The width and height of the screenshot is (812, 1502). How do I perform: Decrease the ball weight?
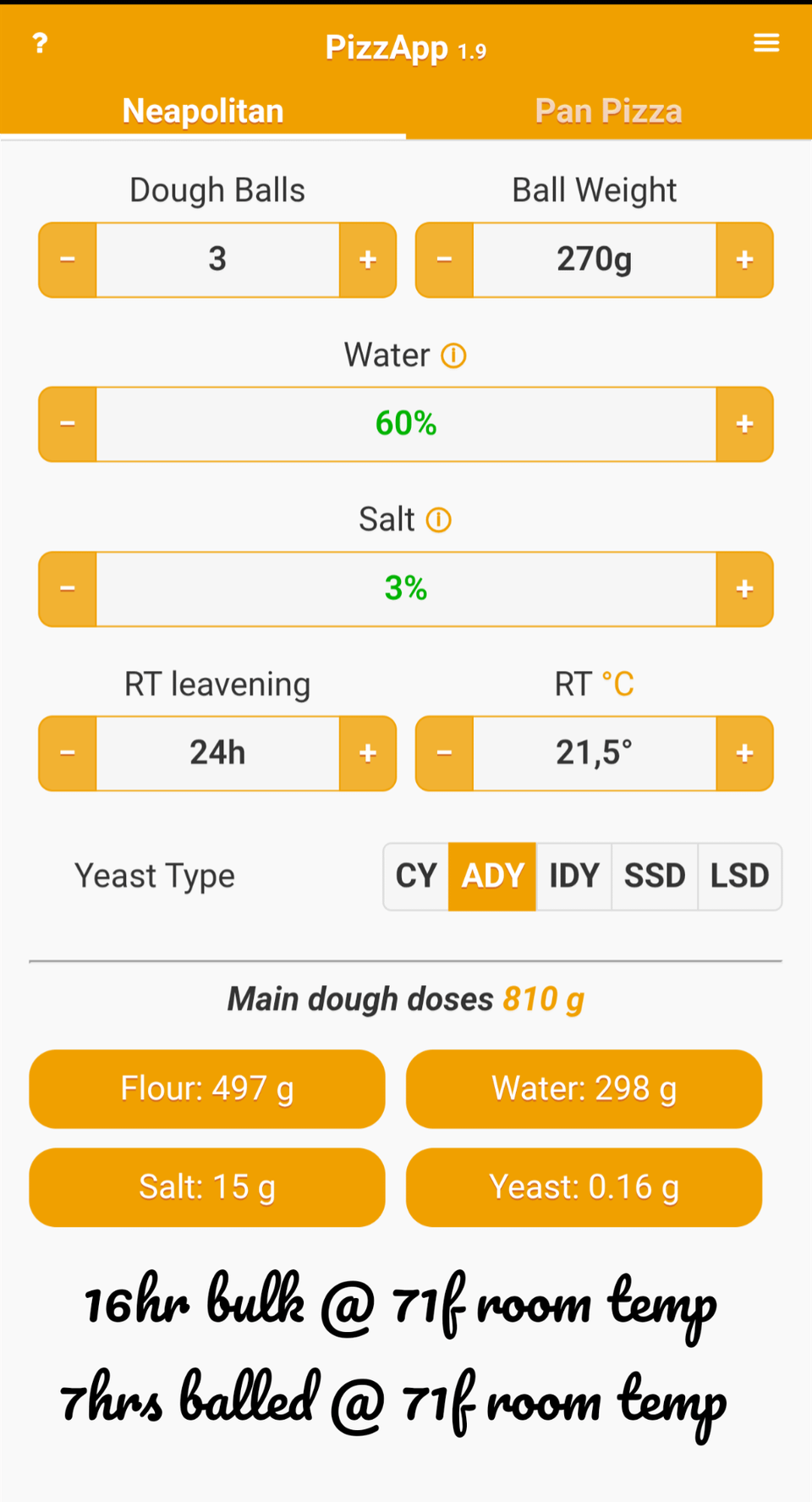[x=444, y=260]
